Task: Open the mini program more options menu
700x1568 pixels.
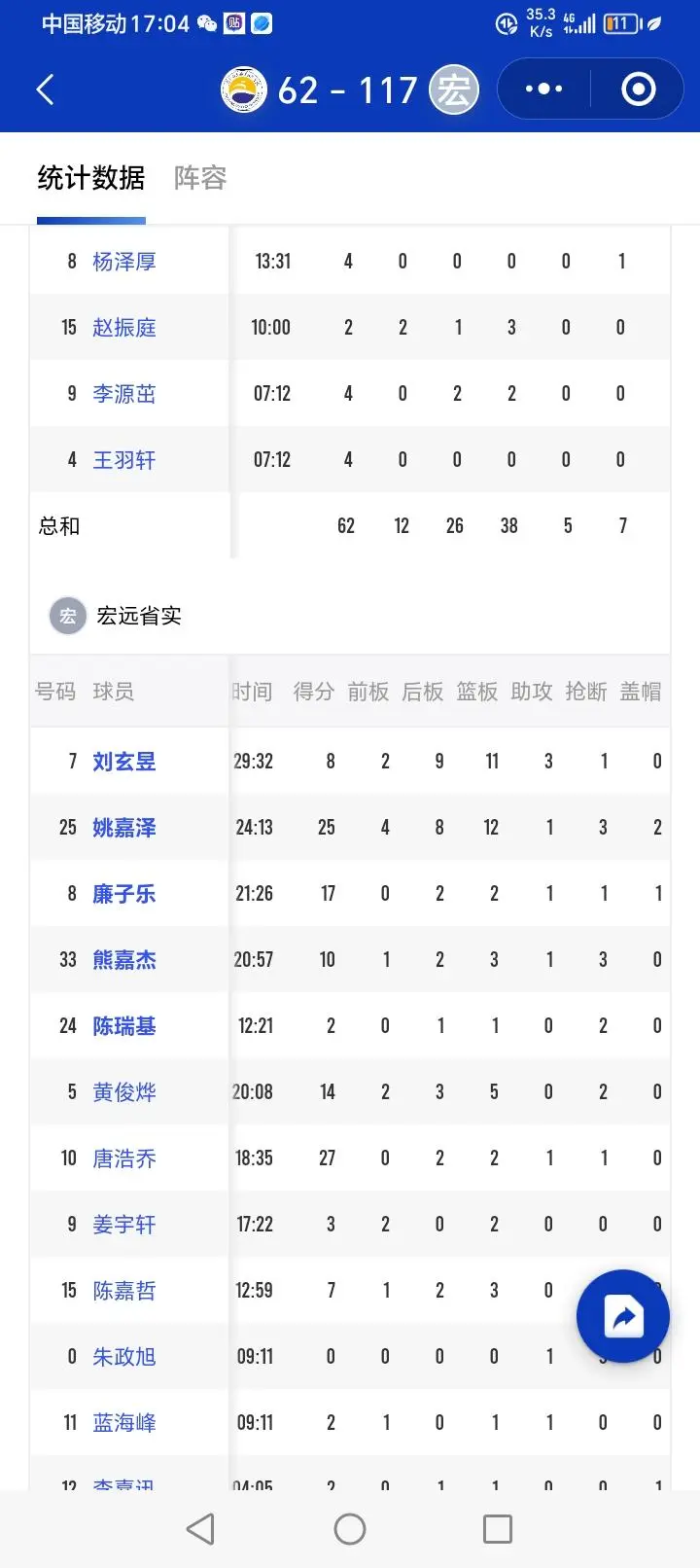Action: pos(543,89)
